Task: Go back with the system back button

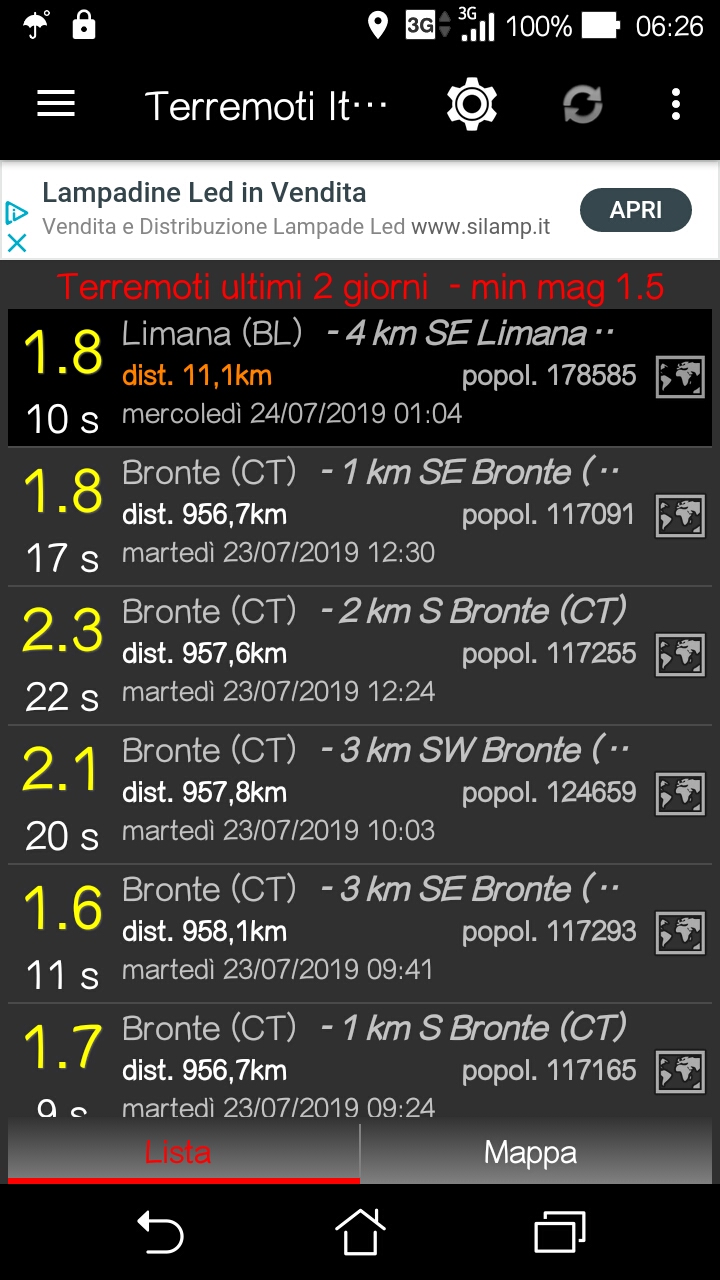Action: tap(160, 1231)
